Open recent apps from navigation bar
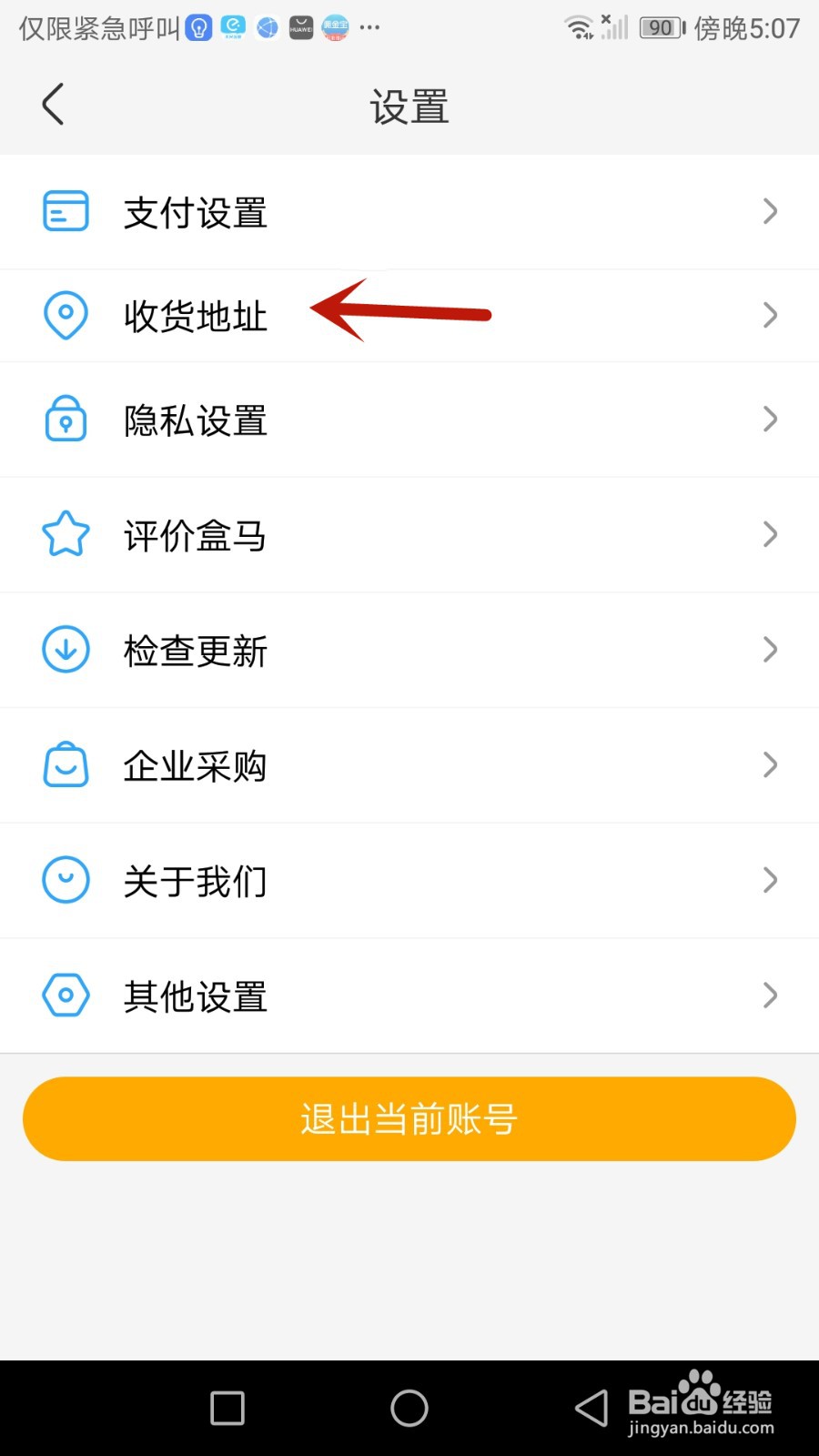The height and width of the screenshot is (1456, 819). point(227,1409)
